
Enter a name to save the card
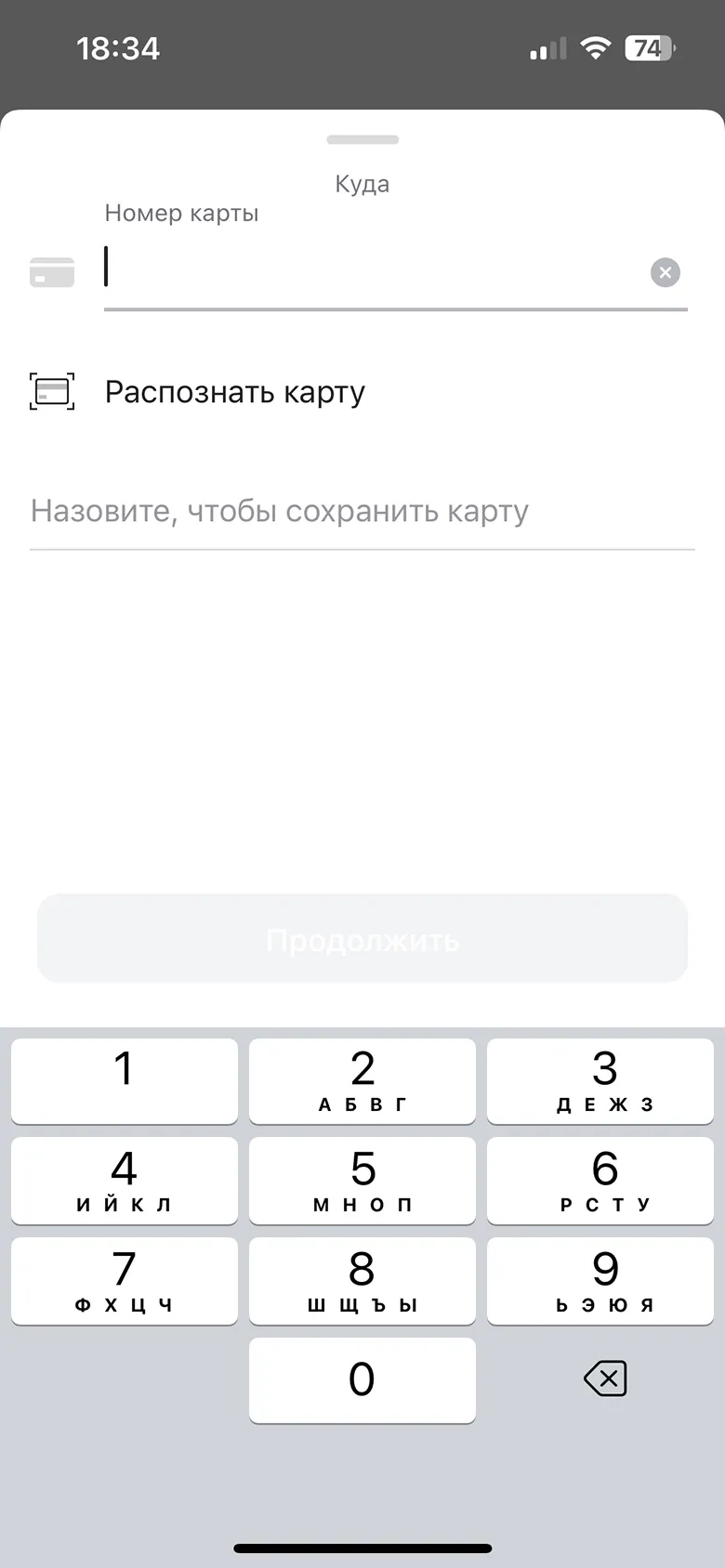[x=361, y=512]
